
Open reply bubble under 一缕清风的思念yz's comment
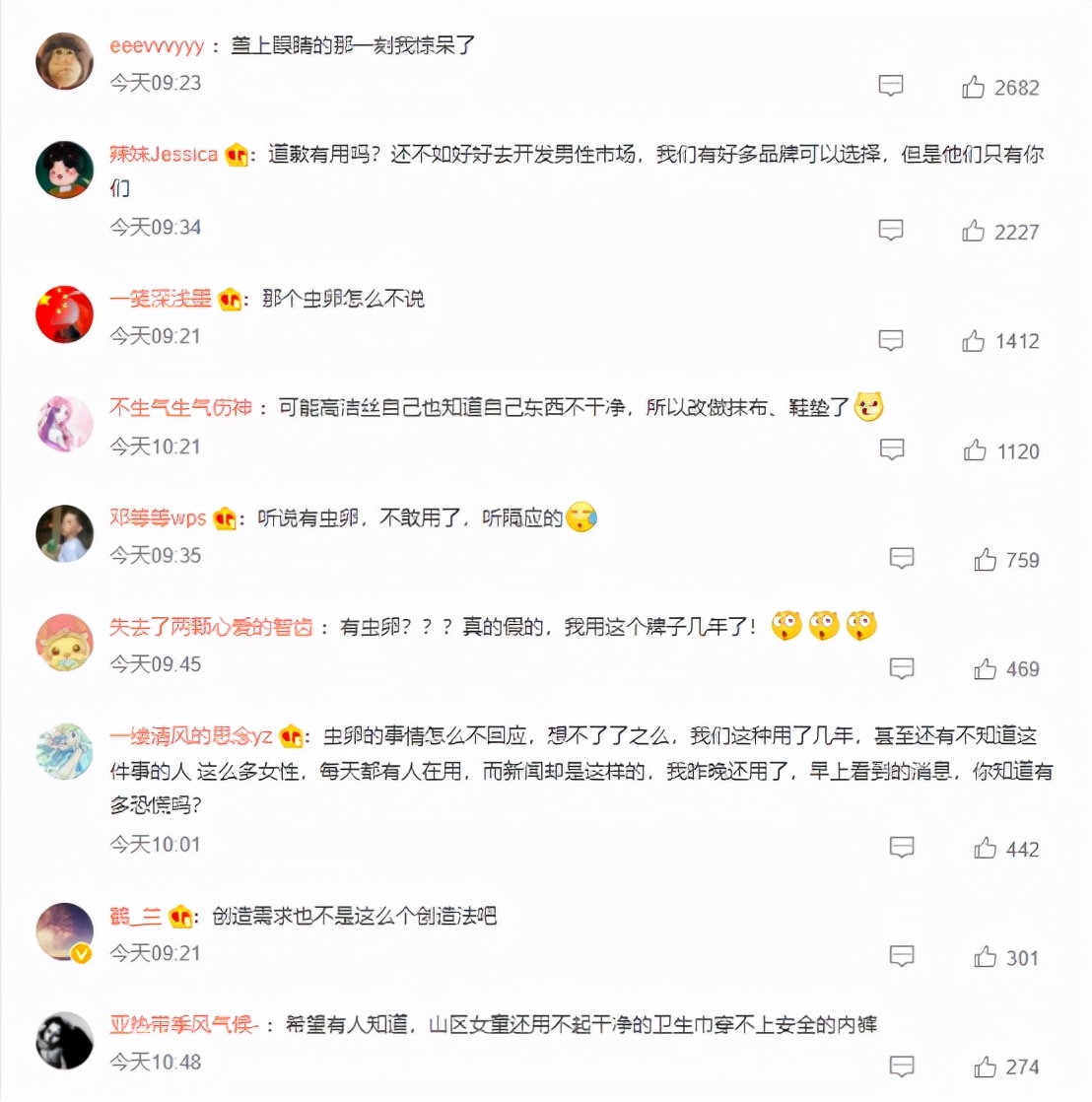tap(901, 848)
